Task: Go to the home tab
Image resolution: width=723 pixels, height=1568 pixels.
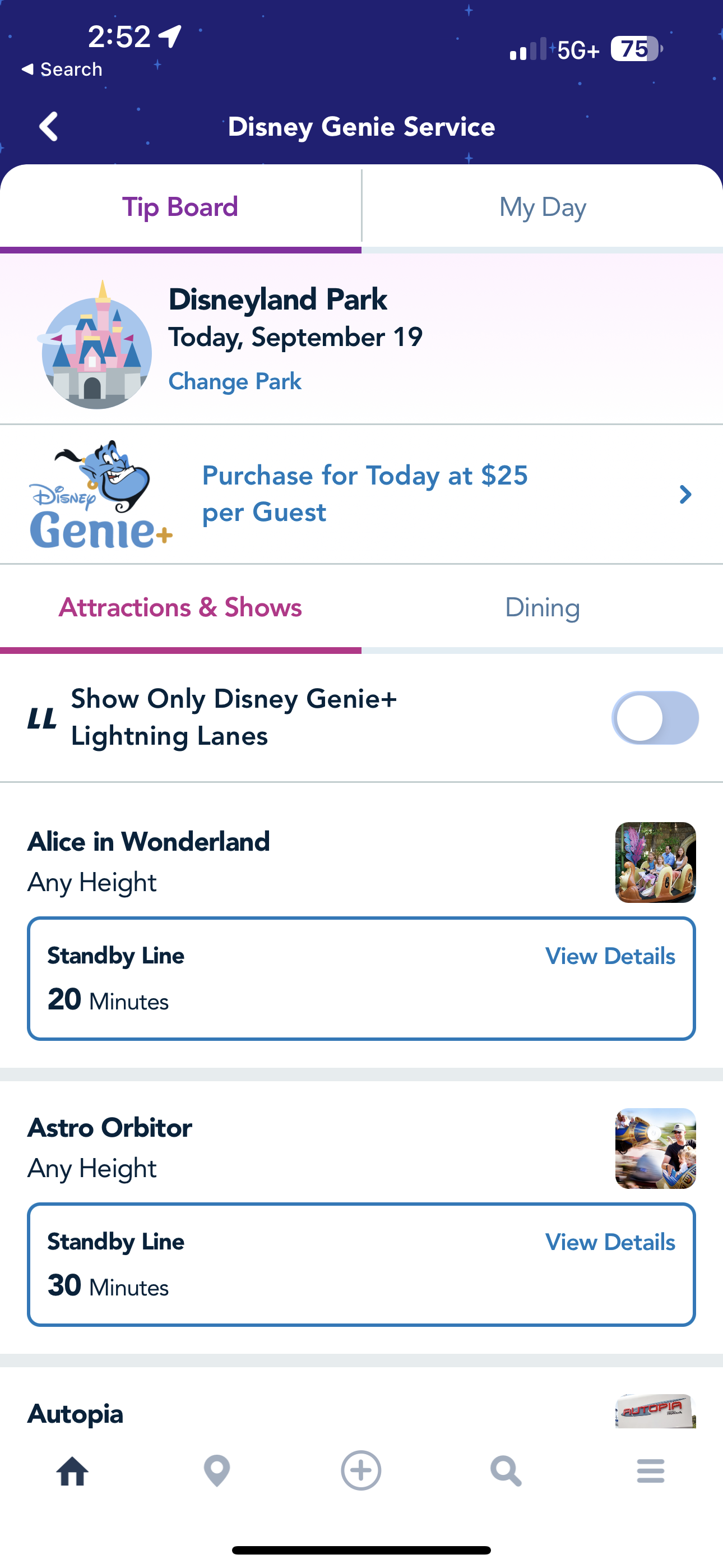Action: click(72, 1471)
